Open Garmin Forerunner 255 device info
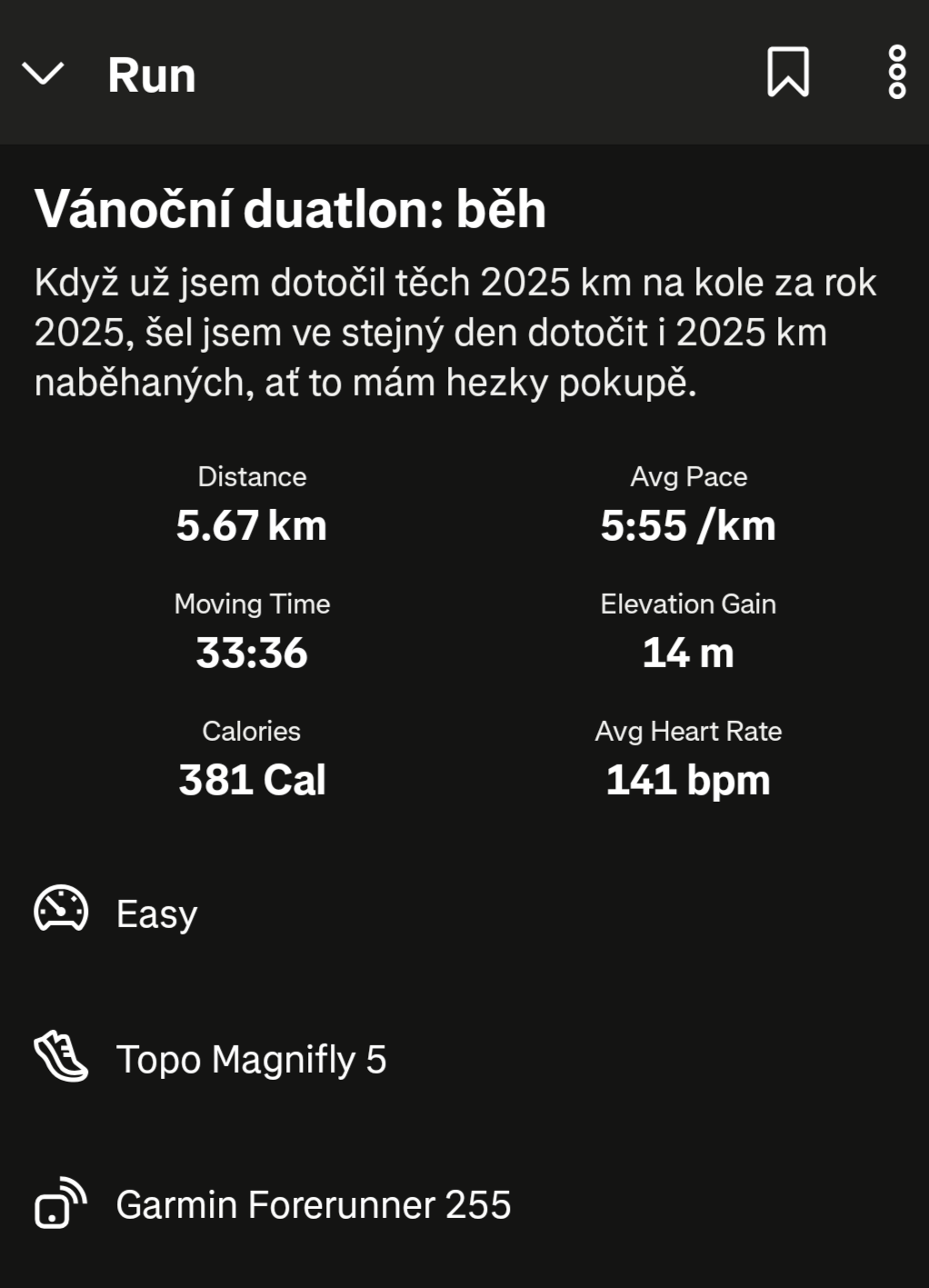Viewport: 929px width, 1288px height. click(313, 1204)
